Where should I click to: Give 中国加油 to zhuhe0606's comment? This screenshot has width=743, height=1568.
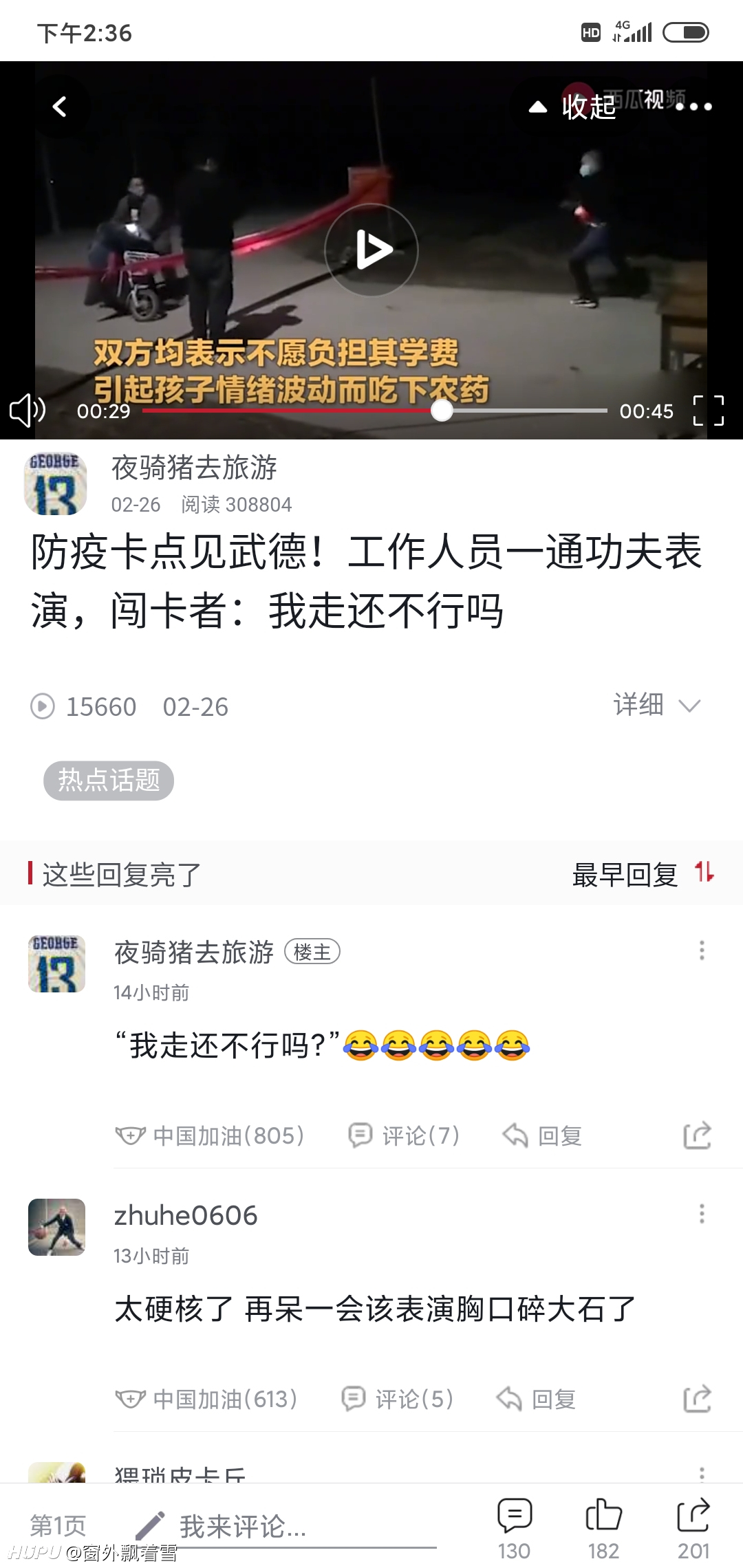click(x=206, y=1399)
